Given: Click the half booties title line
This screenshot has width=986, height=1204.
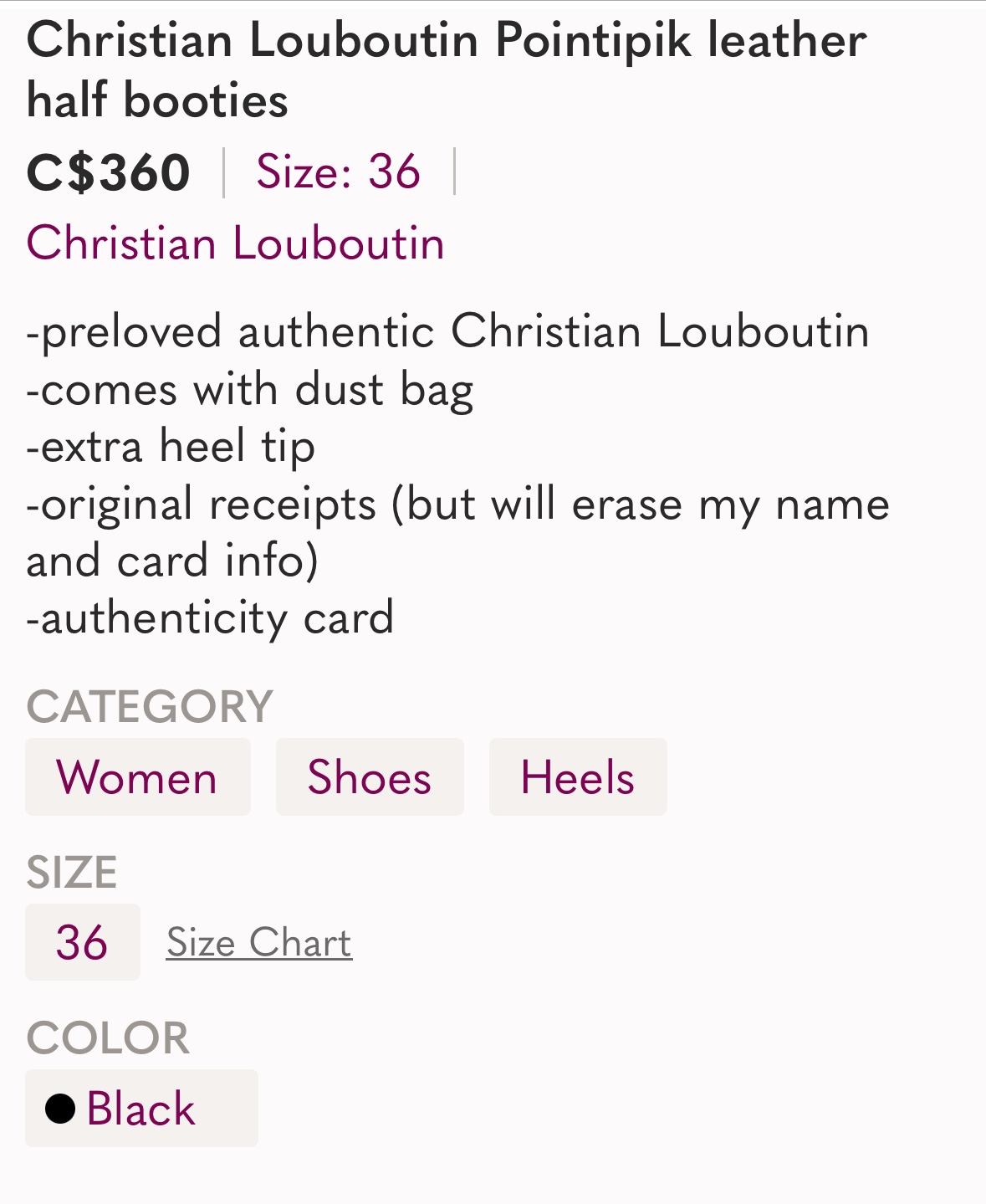Looking at the screenshot, I should coord(156,103).
